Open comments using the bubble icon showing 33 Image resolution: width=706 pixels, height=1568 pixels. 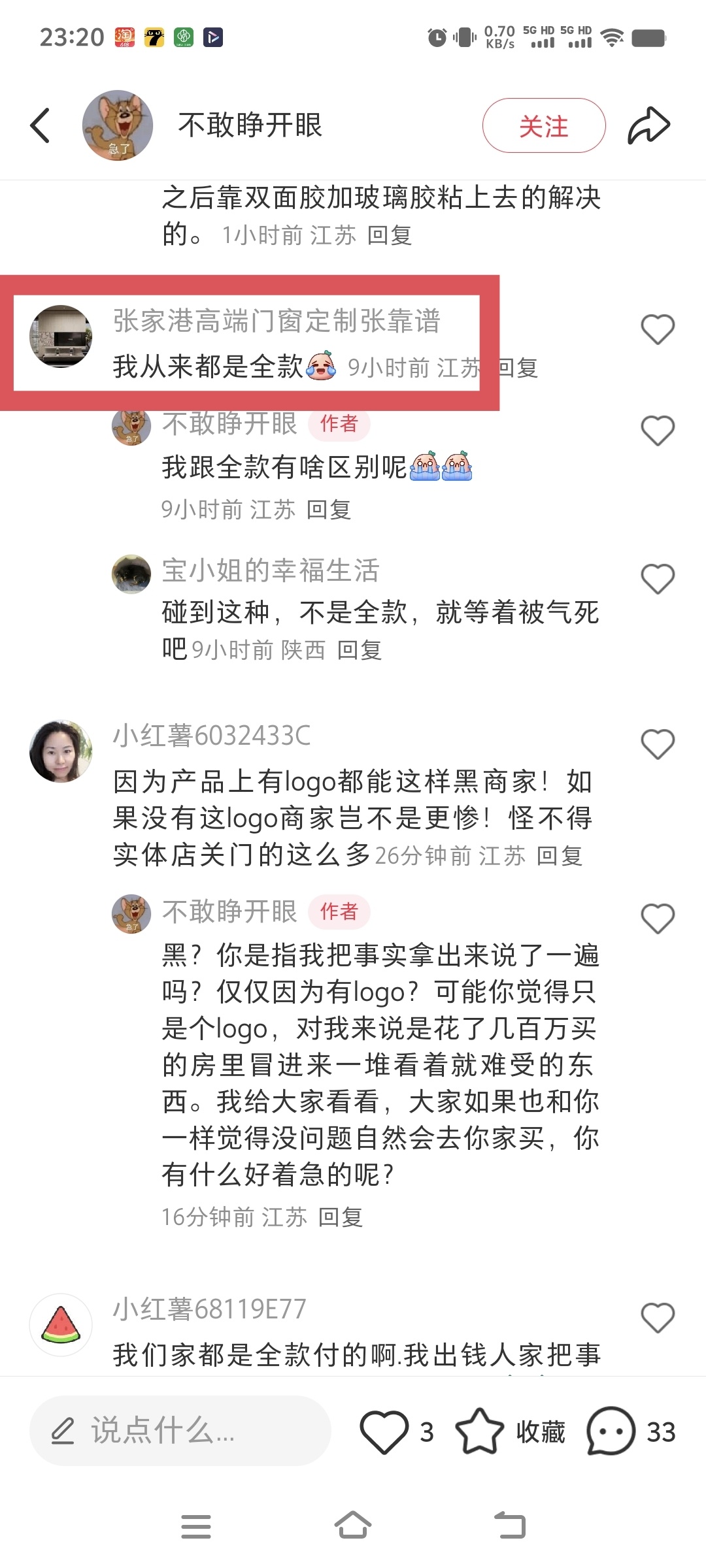coord(611,1431)
